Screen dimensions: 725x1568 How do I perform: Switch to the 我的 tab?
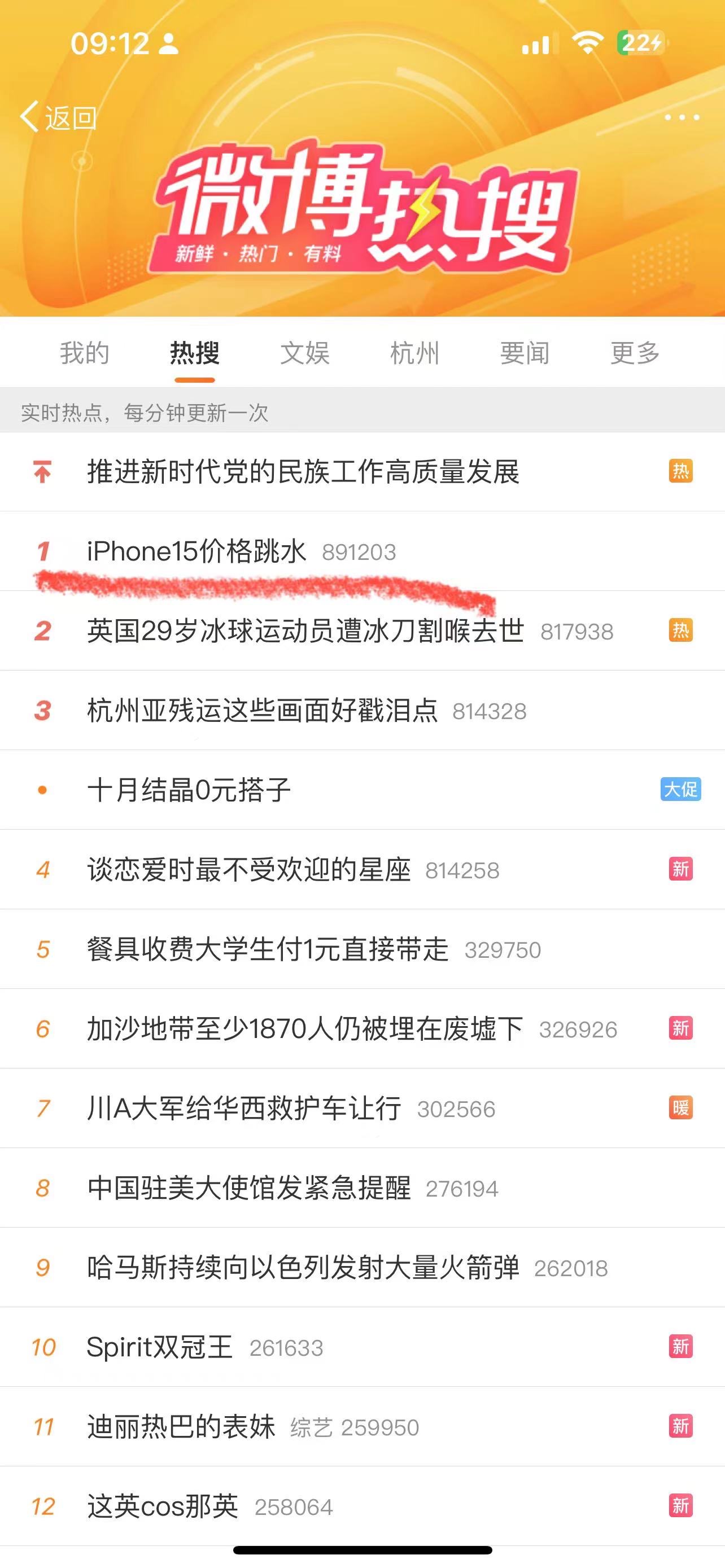click(x=84, y=353)
